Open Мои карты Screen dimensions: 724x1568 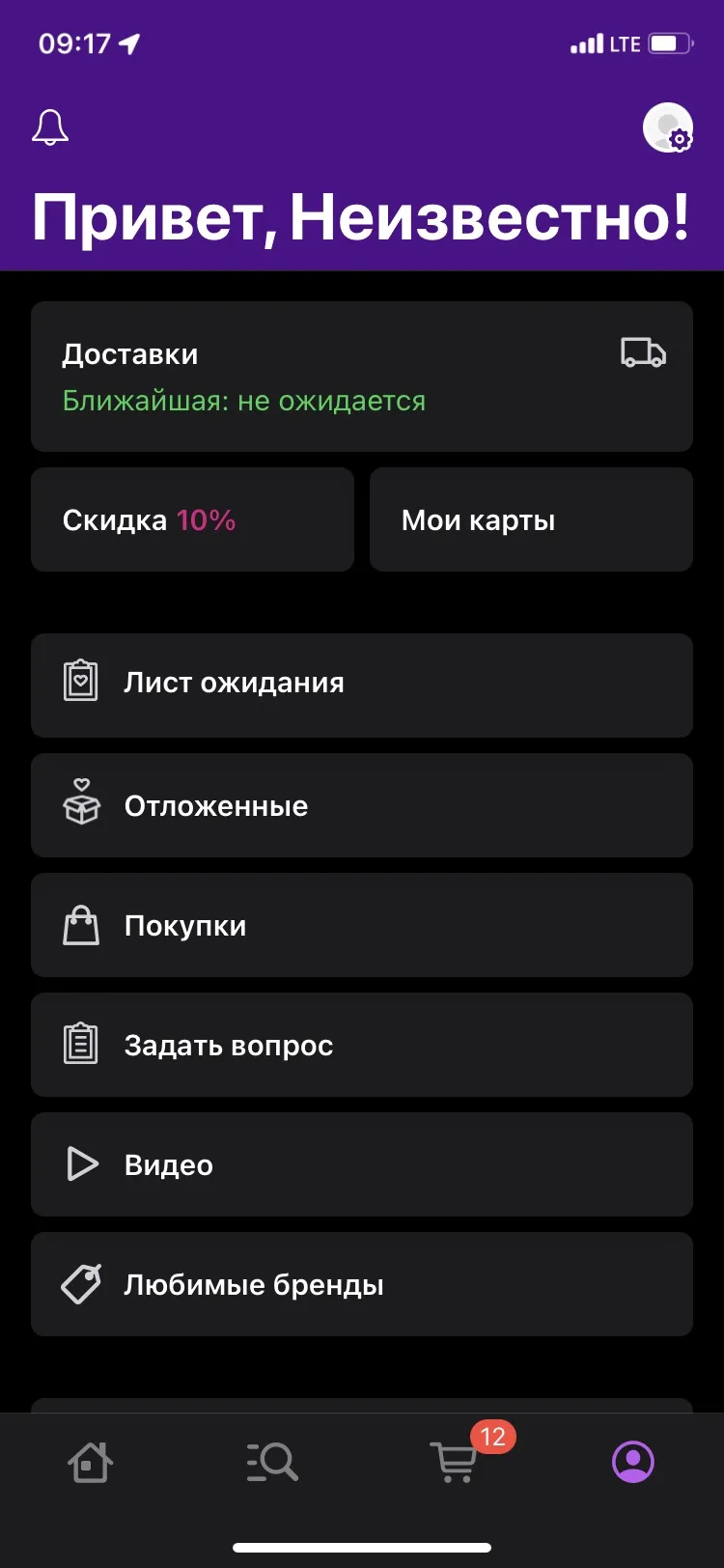[531, 519]
